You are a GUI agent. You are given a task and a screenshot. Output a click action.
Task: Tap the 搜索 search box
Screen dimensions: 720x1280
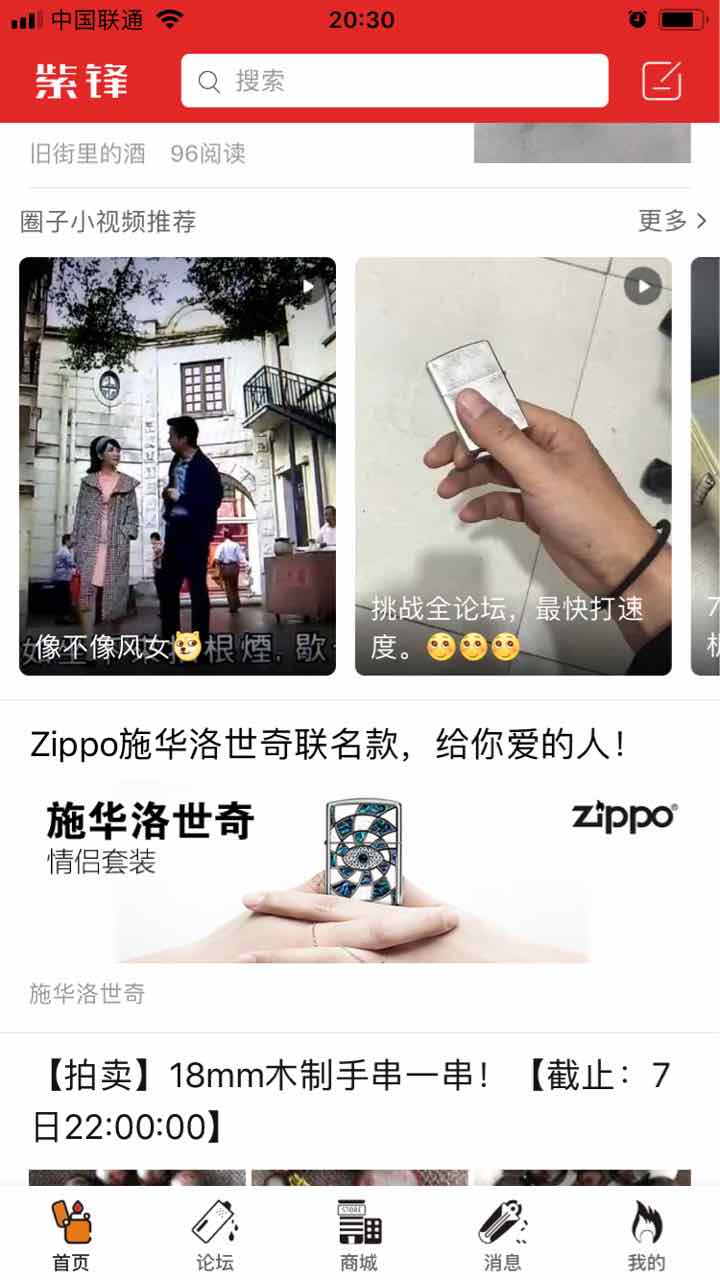[394, 81]
